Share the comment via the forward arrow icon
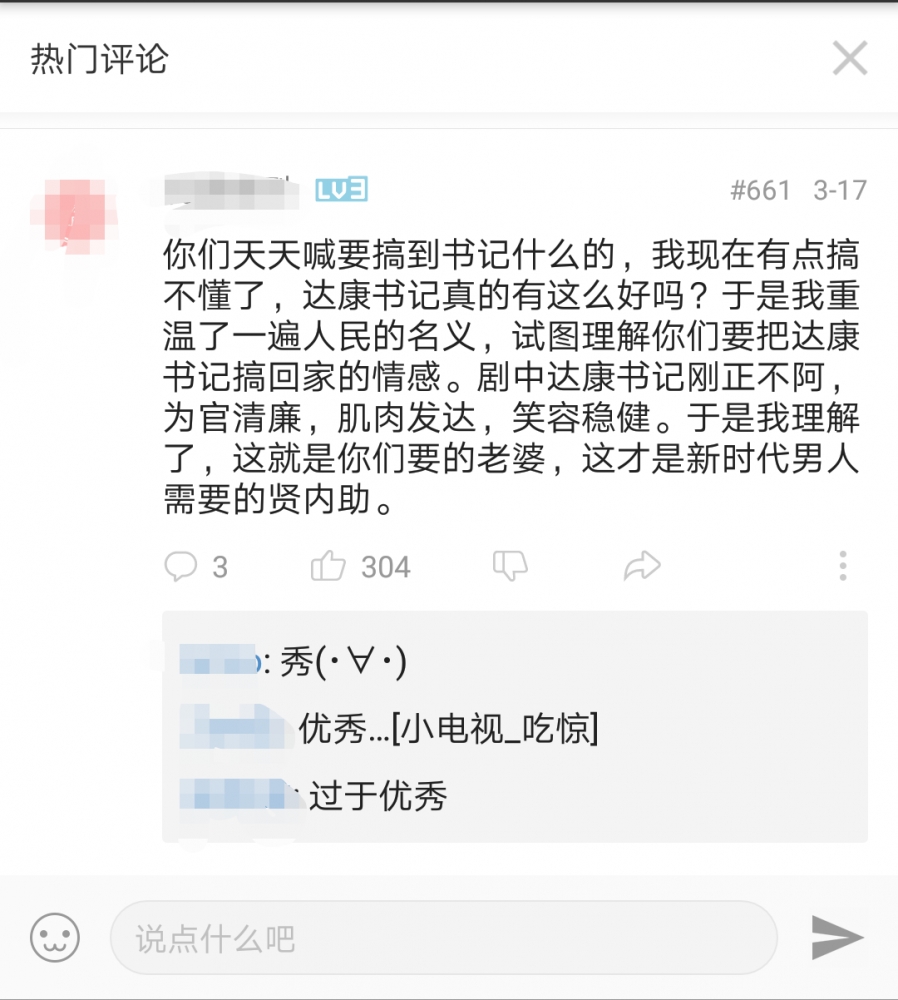This screenshot has width=898, height=1000. click(641, 566)
